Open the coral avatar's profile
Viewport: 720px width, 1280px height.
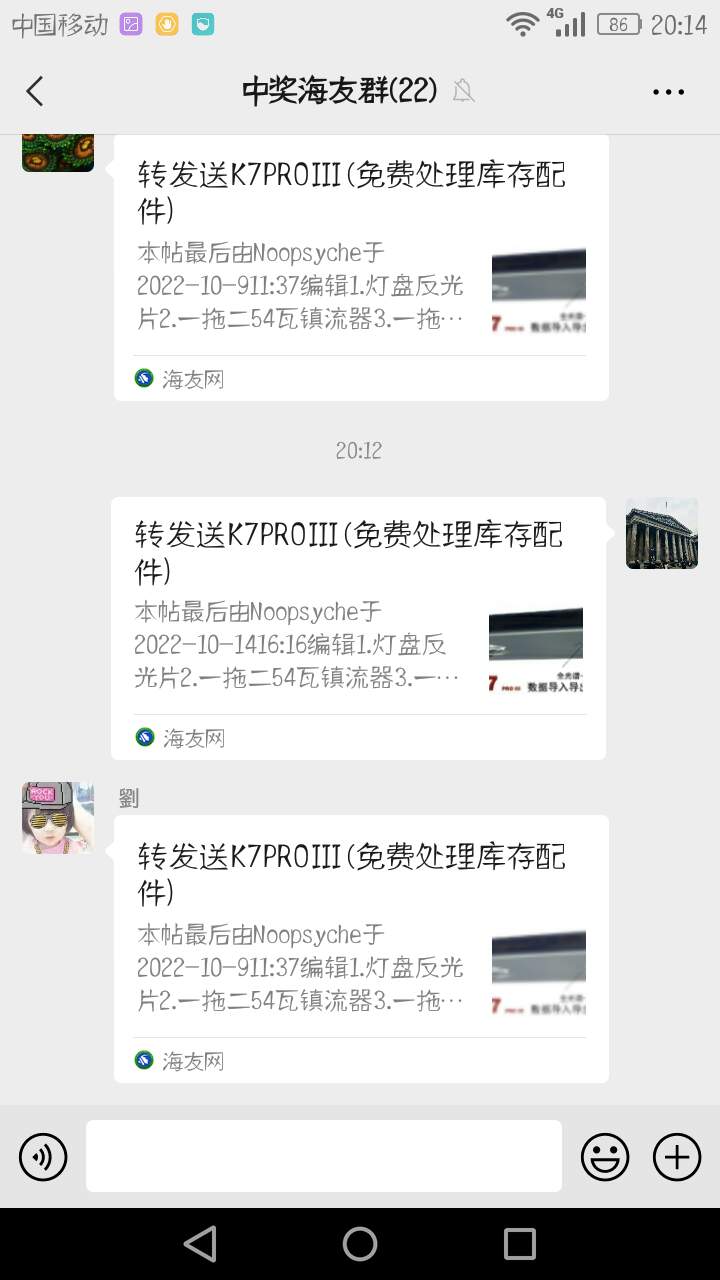(x=58, y=151)
